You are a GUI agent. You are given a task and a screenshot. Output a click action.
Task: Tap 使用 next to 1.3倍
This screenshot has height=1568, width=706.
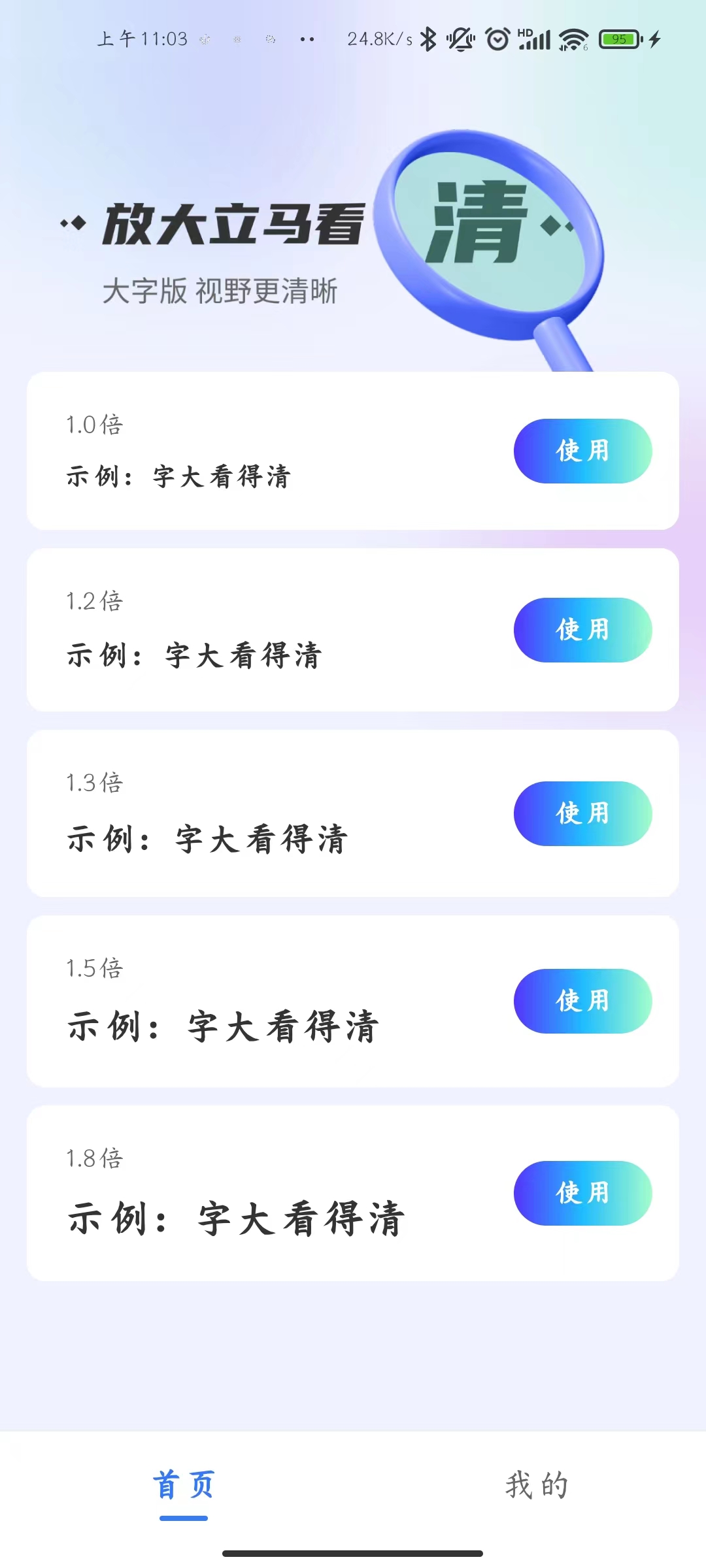pos(582,813)
